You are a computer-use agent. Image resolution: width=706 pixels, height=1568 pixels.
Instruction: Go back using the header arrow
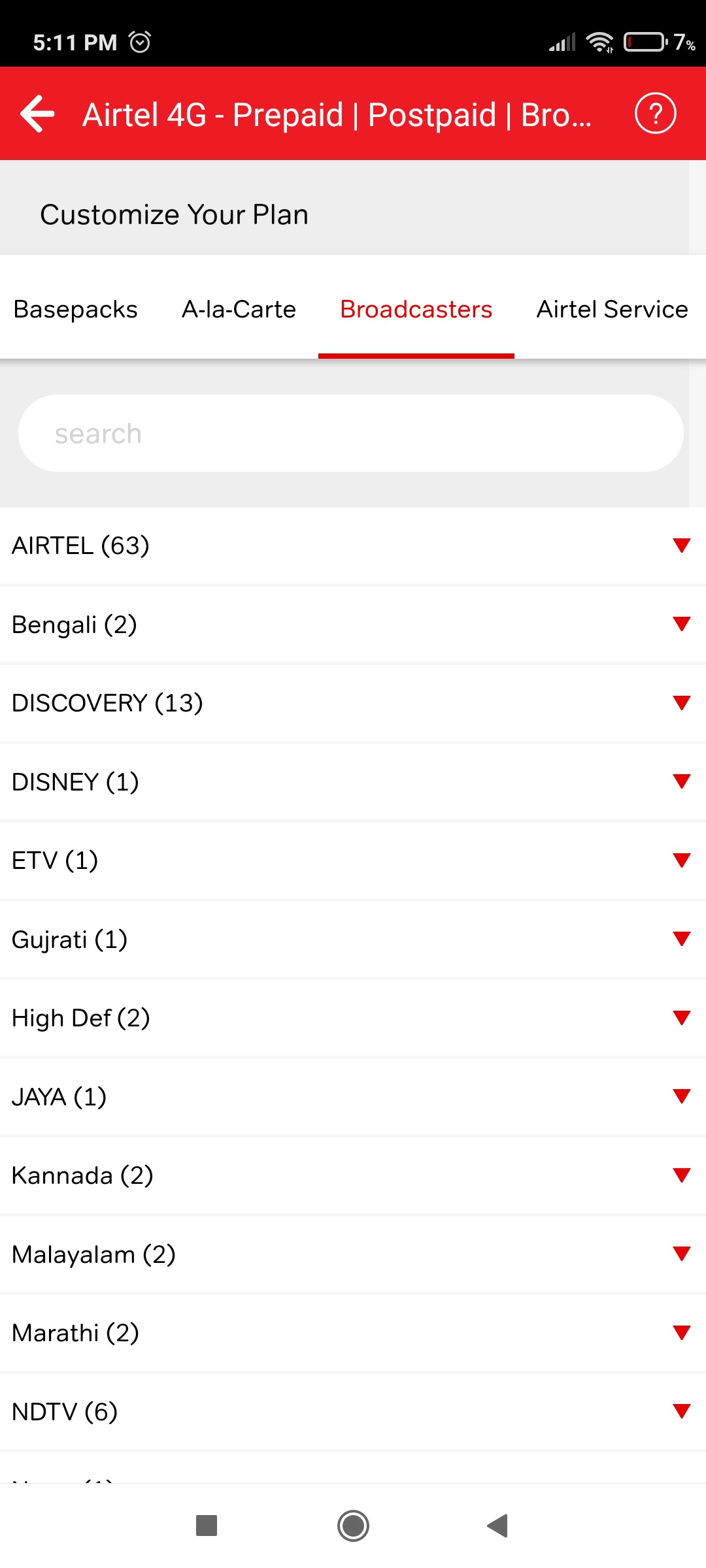tap(37, 114)
